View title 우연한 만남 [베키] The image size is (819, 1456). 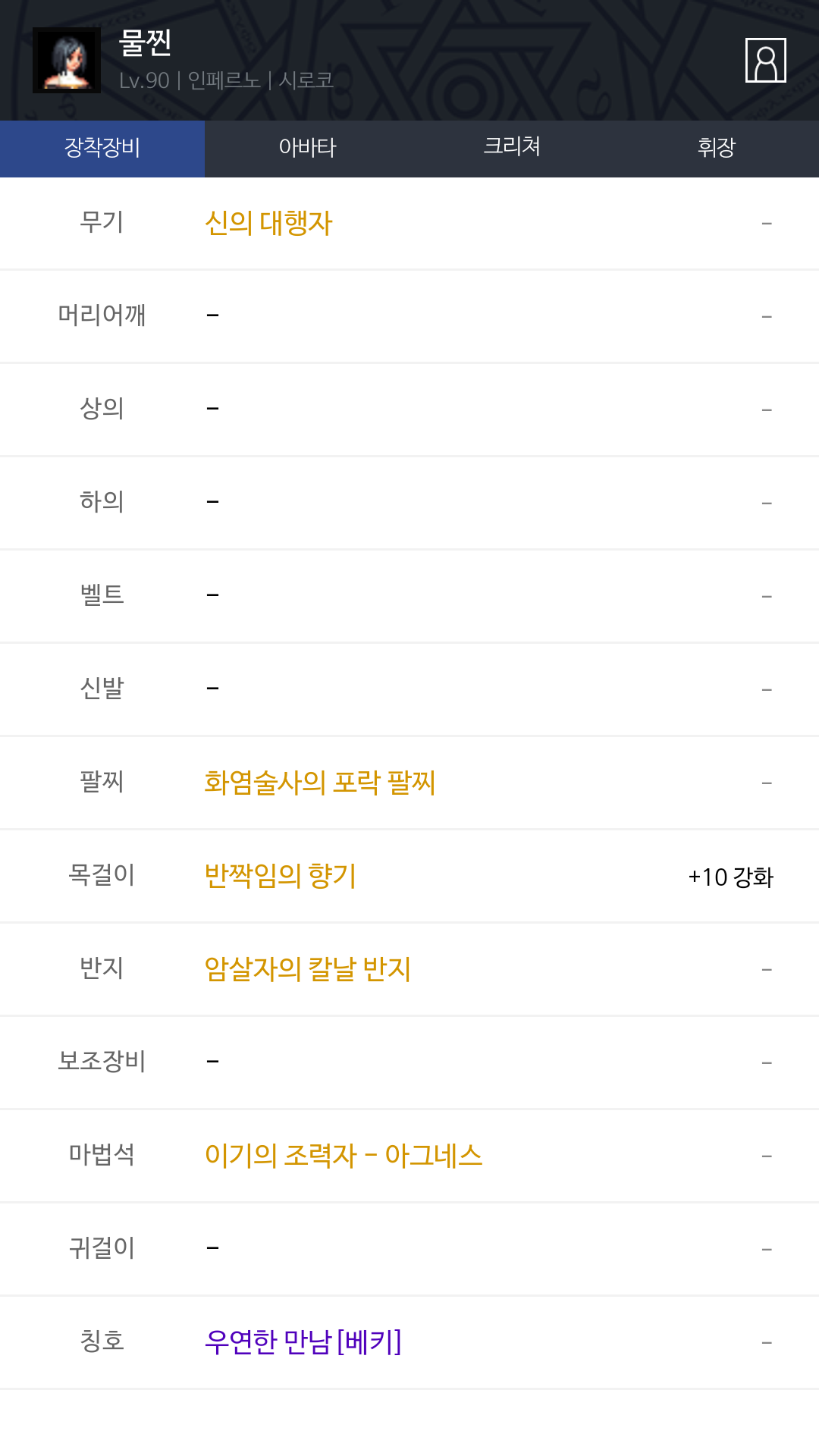click(303, 1341)
